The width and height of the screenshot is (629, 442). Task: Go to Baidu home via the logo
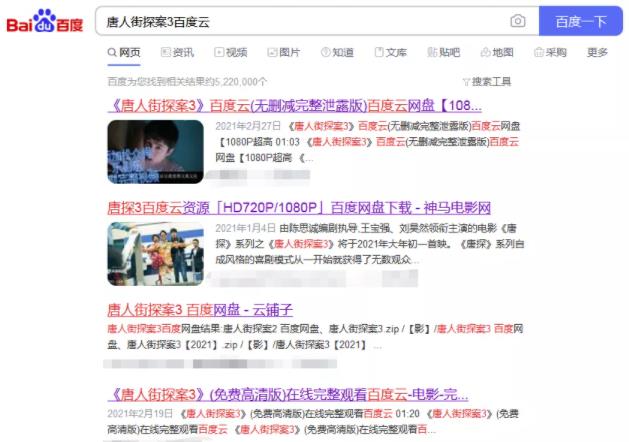click(45, 22)
